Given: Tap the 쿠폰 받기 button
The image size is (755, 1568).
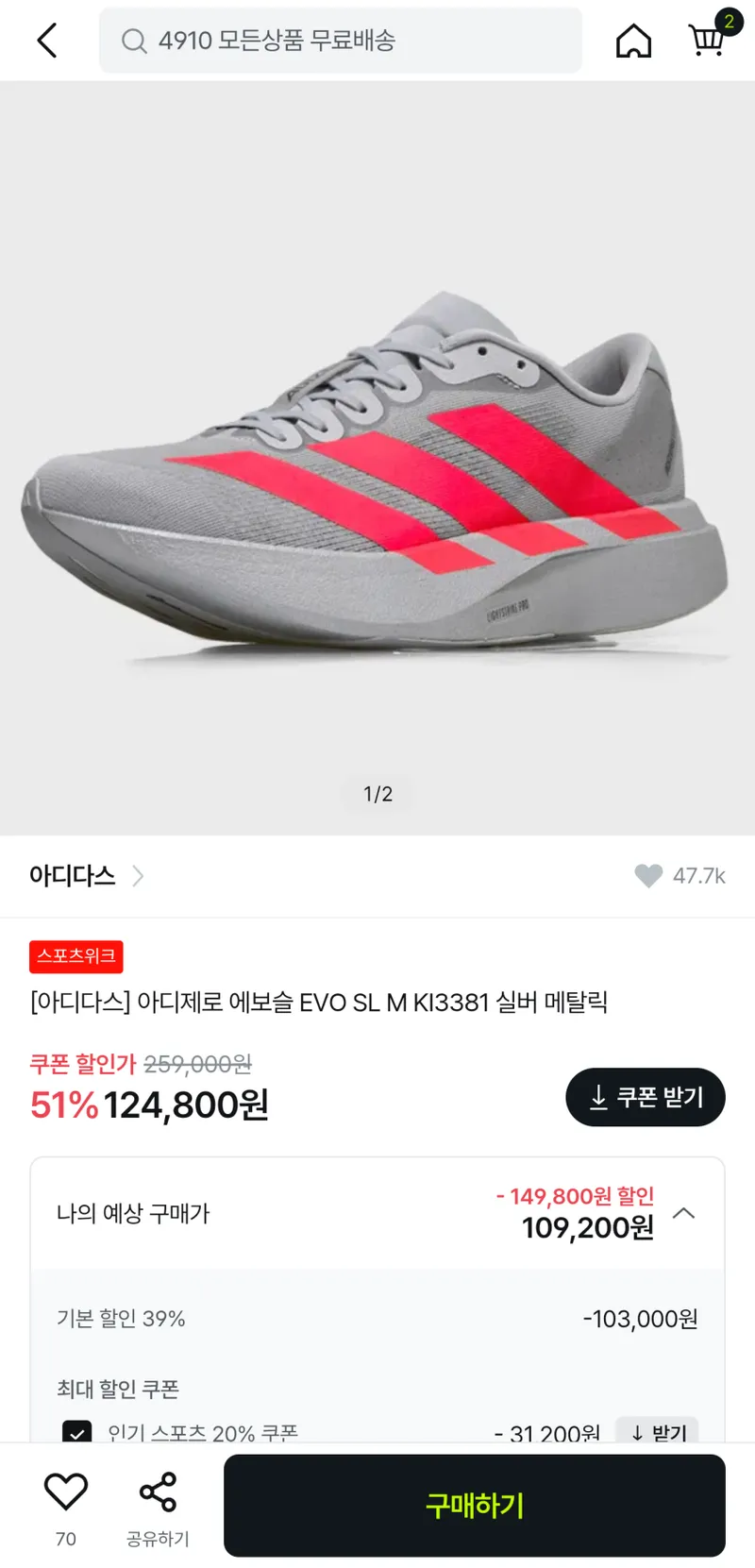Looking at the screenshot, I should pos(646,1097).
